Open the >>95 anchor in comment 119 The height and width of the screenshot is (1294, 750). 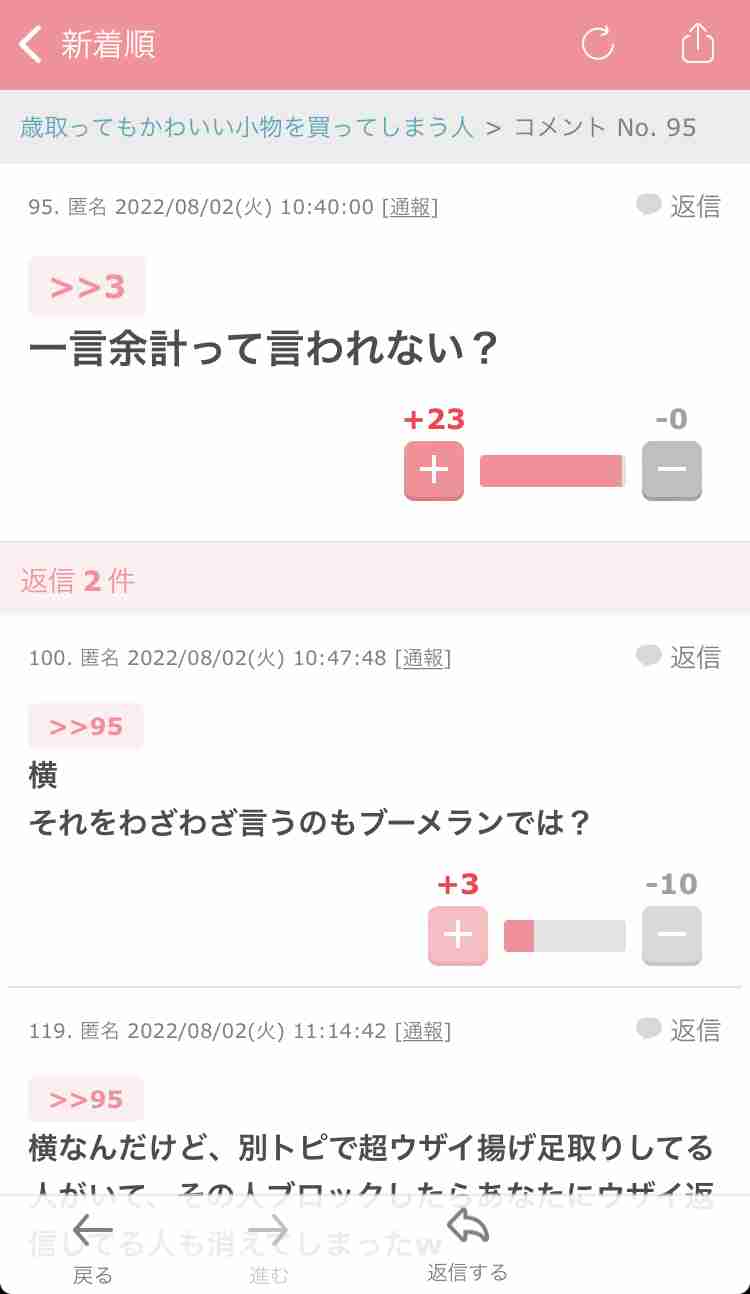coord(86,1099)
